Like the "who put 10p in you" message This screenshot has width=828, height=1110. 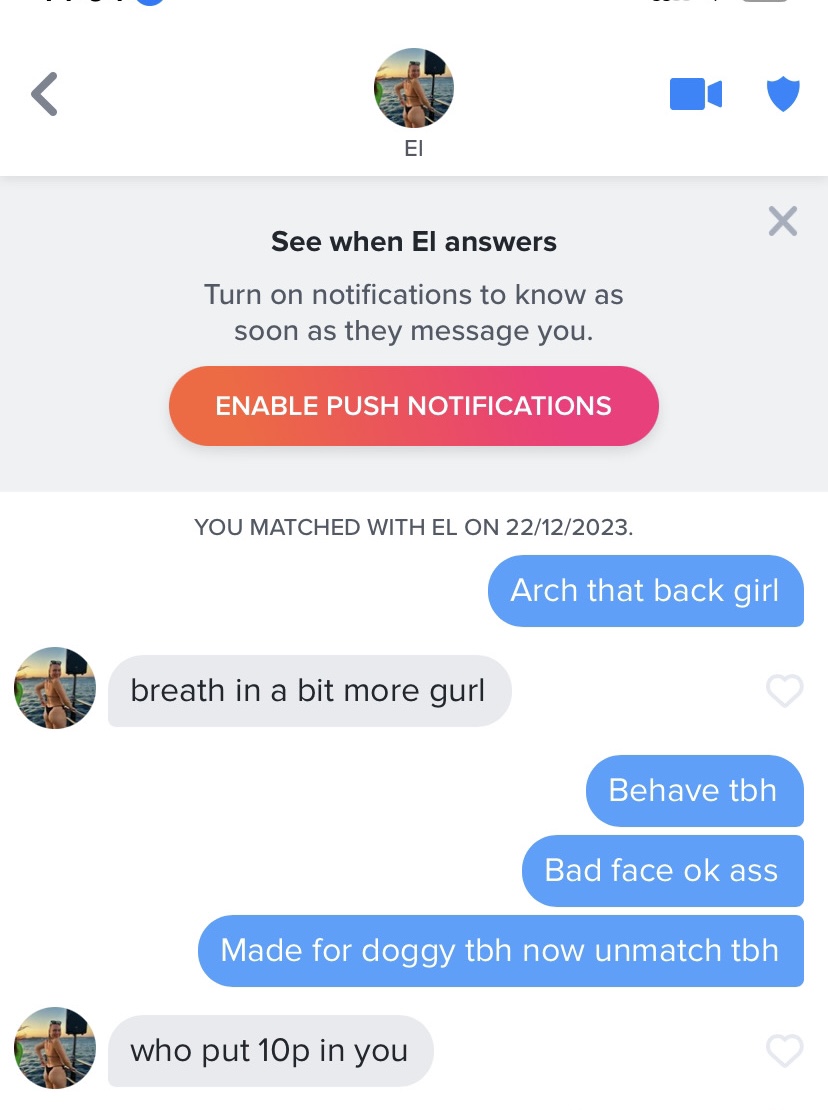pyautogui.click(x=784, y=1050)
